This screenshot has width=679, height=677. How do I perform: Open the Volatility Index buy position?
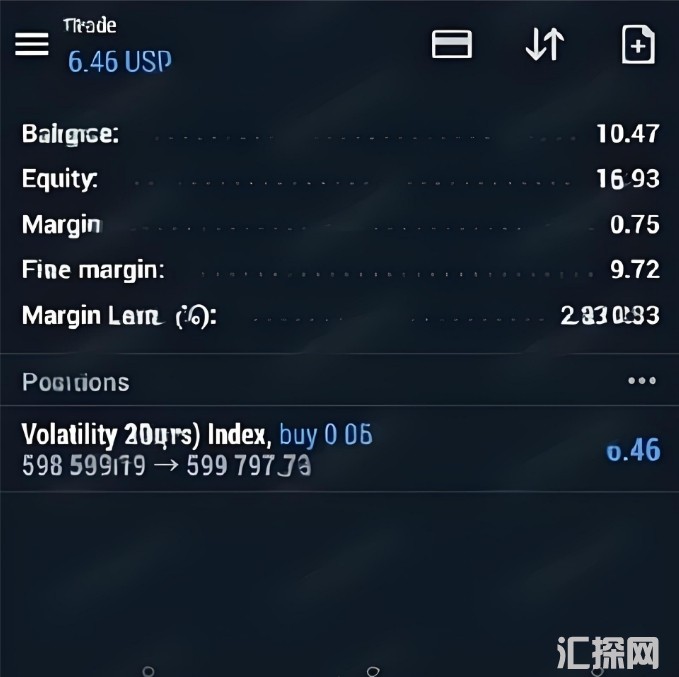[x=339, y=449]
